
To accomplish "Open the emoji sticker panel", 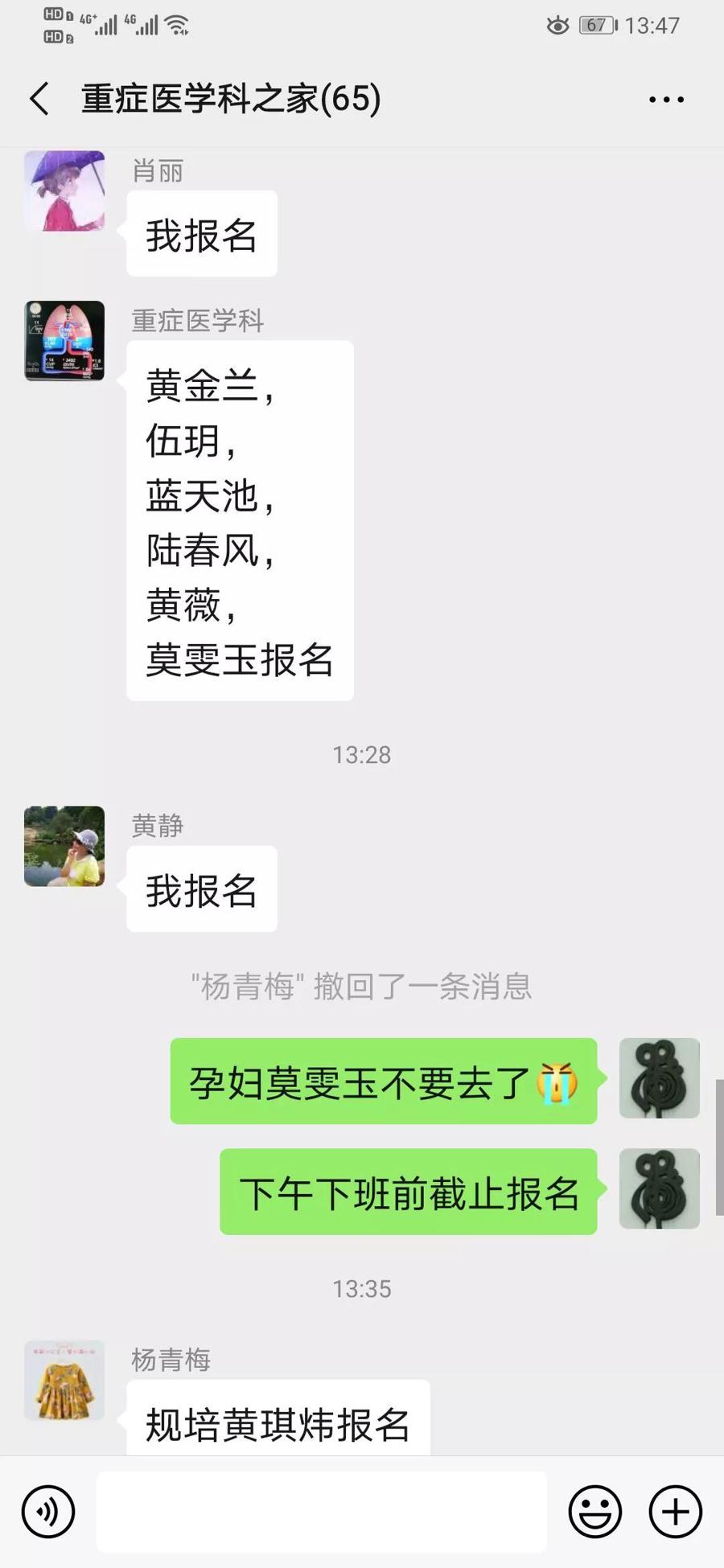I will [594, 1512].
